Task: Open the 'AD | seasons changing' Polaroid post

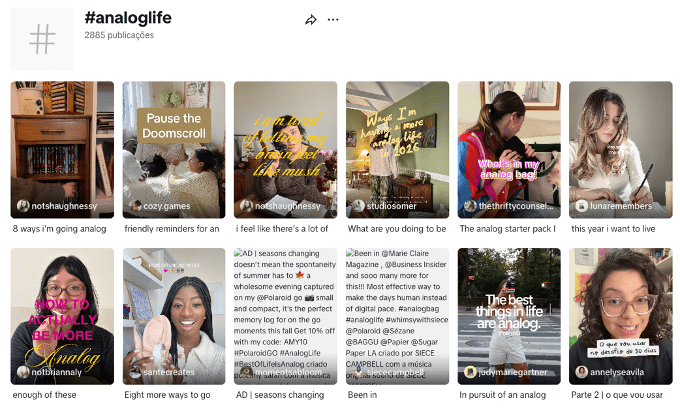Action: click(x=286, y=315)
